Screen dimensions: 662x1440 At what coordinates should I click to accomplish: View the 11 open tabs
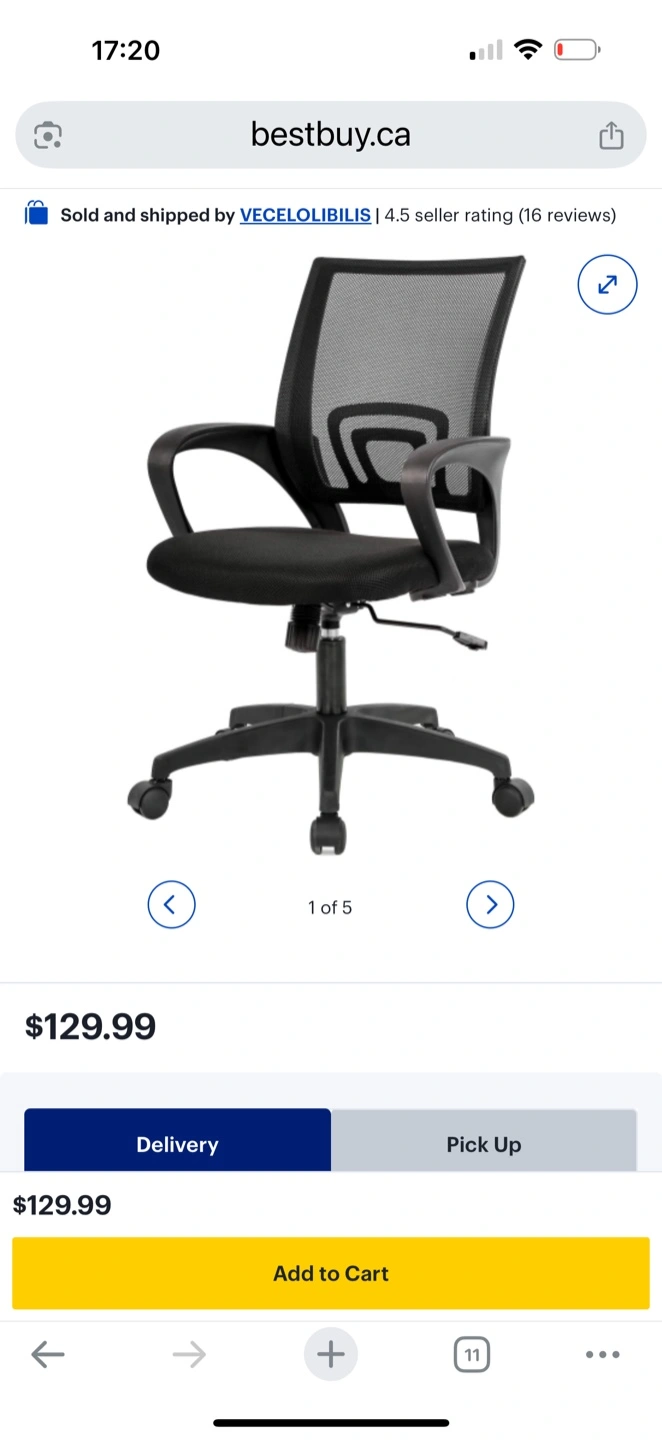pos(472,1355)
